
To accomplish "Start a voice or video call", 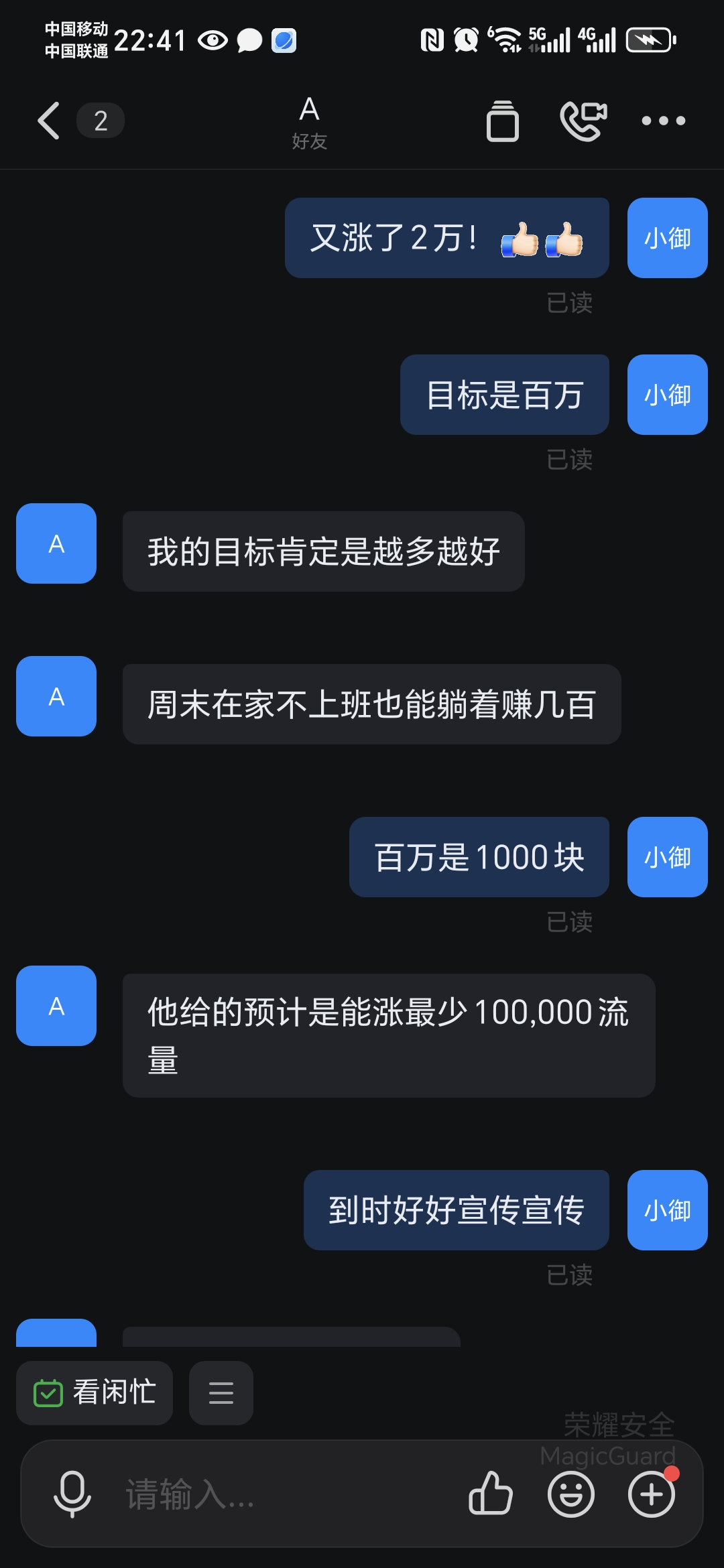I will tap(583, 121).
